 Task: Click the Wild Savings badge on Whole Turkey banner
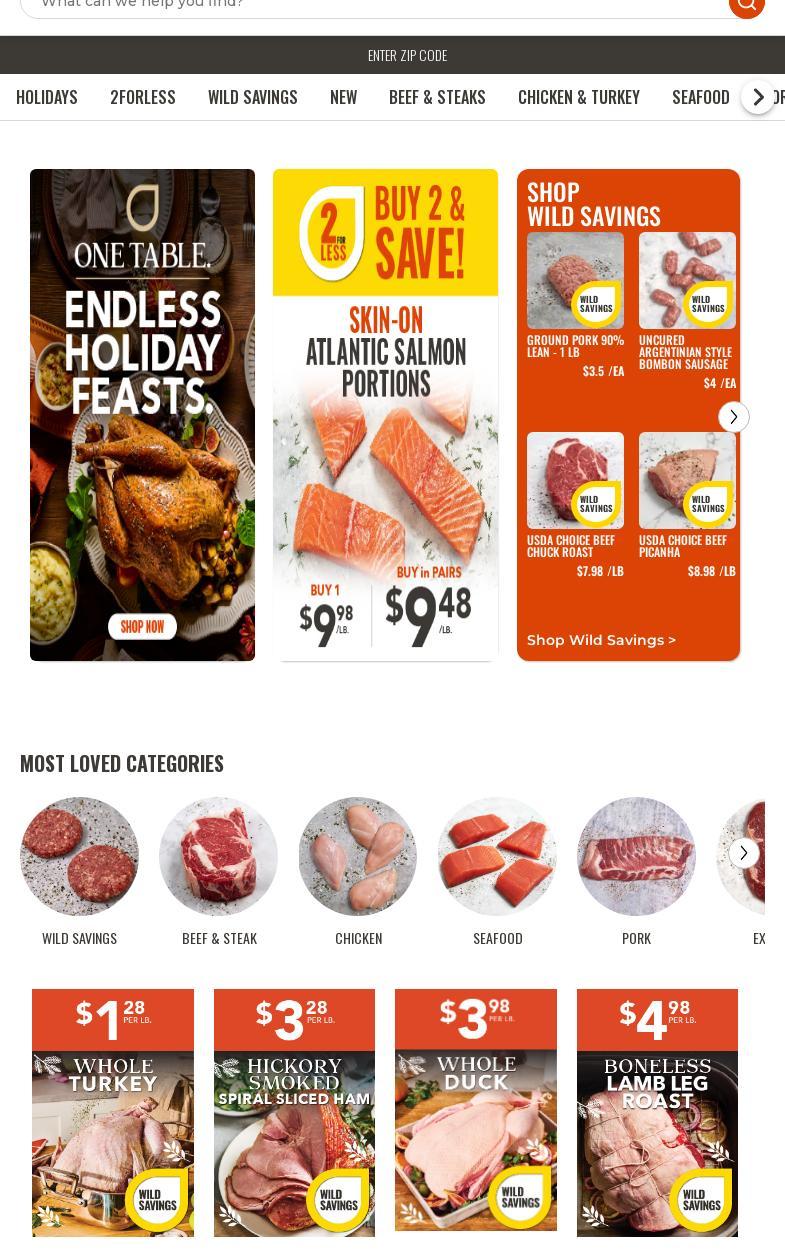pyautogui.click(x=156, y=1199)
